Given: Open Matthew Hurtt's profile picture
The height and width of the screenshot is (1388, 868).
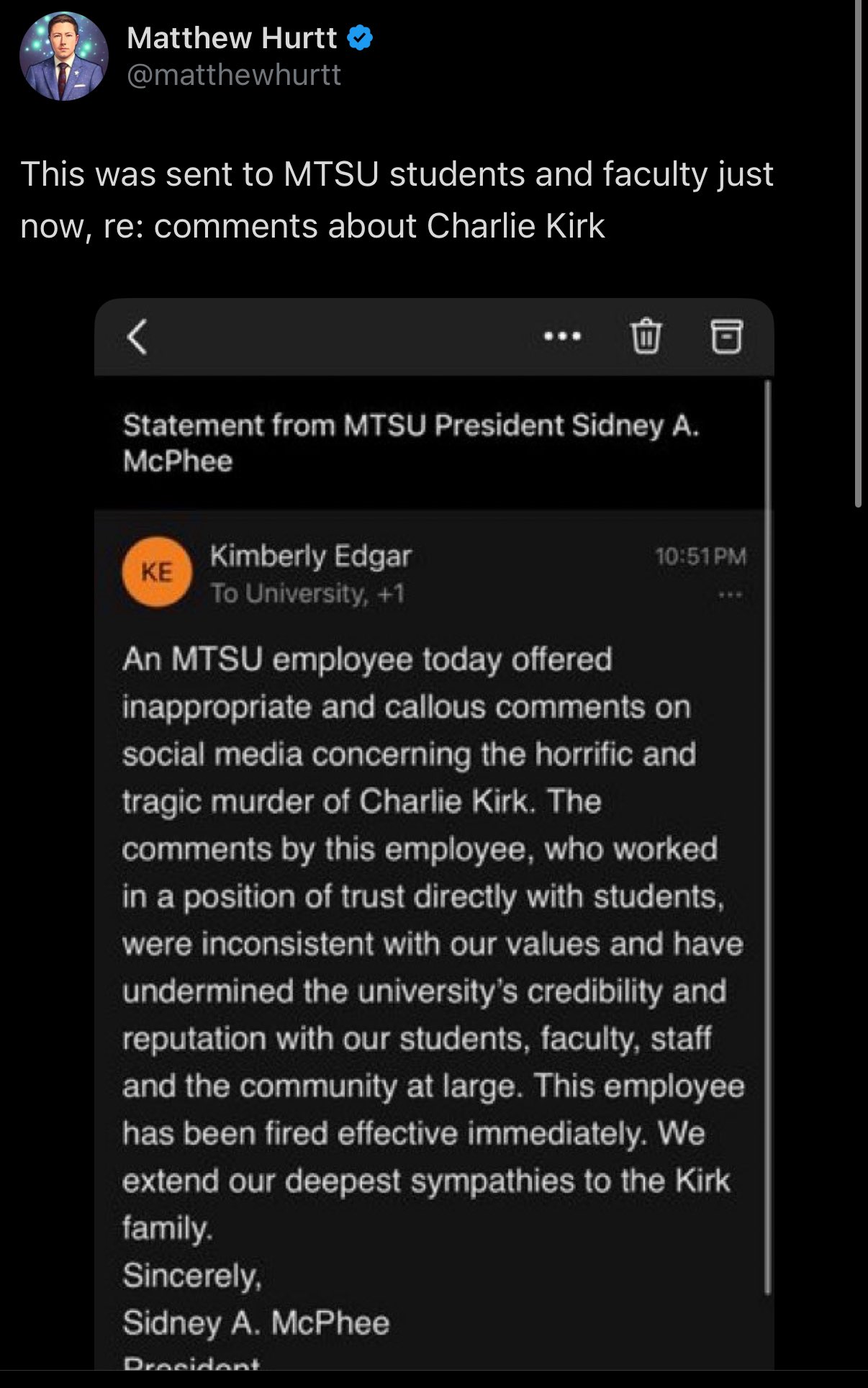Looking at the screenshot, I should [x=64, y=56].
